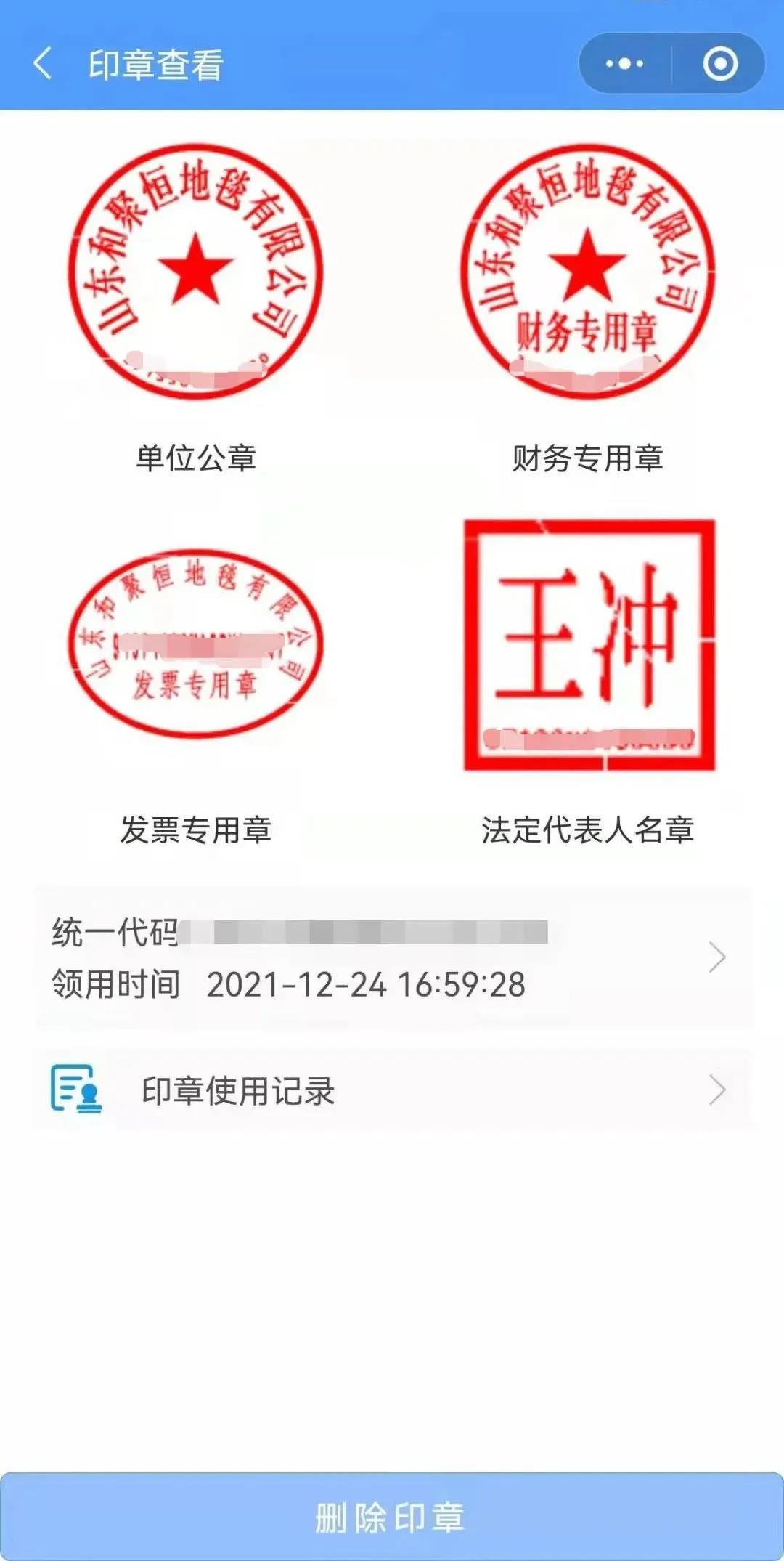The height and width of the screenshot is (1561, 784).
Task: Open the 法定代表人名章 seal image
Action: click(589, 645)
